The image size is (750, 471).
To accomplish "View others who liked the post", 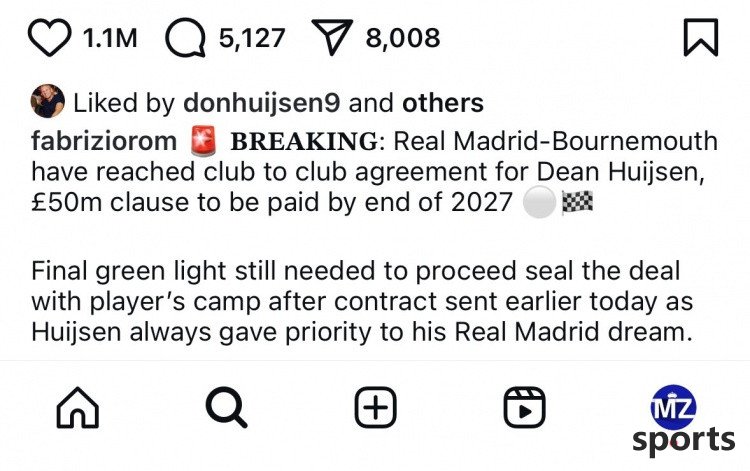I will (x=443, y=102).
